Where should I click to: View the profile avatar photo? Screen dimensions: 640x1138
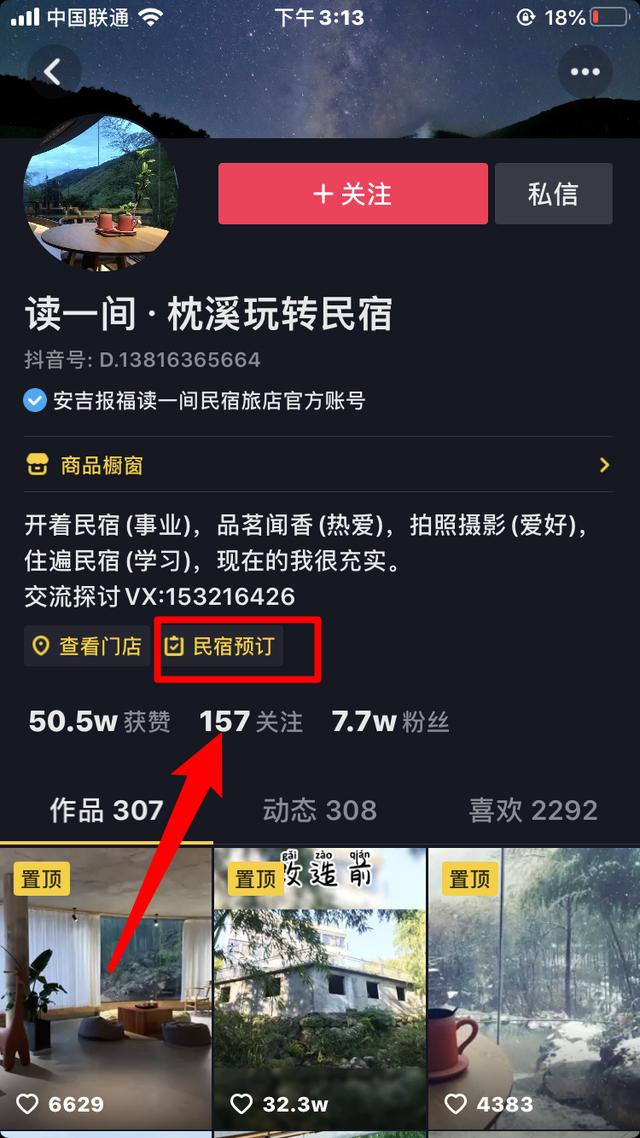pyautogui.click(x=101, y=193)
